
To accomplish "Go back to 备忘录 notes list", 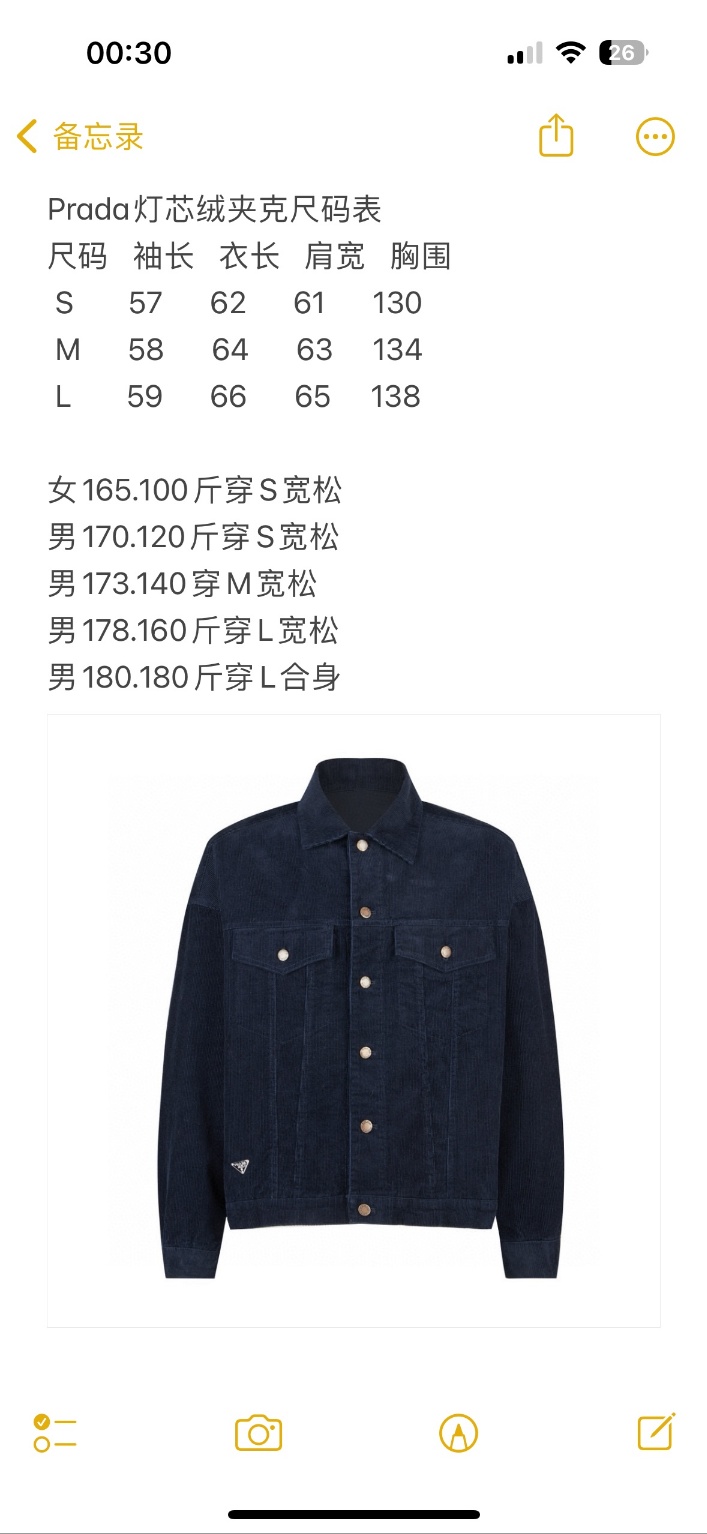I will coord(80,137).
